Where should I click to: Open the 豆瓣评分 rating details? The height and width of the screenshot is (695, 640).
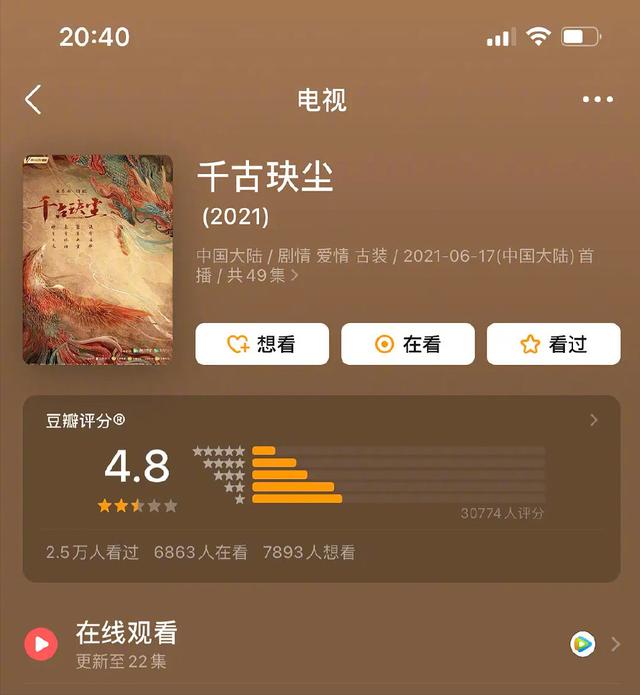tap(593, 420)
